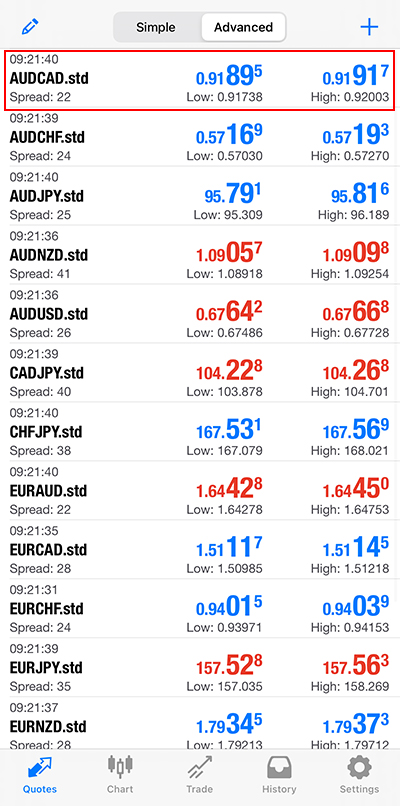Switch to the Trade tab
Screen dimensions: 400x806
pyautogui.click(x=199, y=775)
